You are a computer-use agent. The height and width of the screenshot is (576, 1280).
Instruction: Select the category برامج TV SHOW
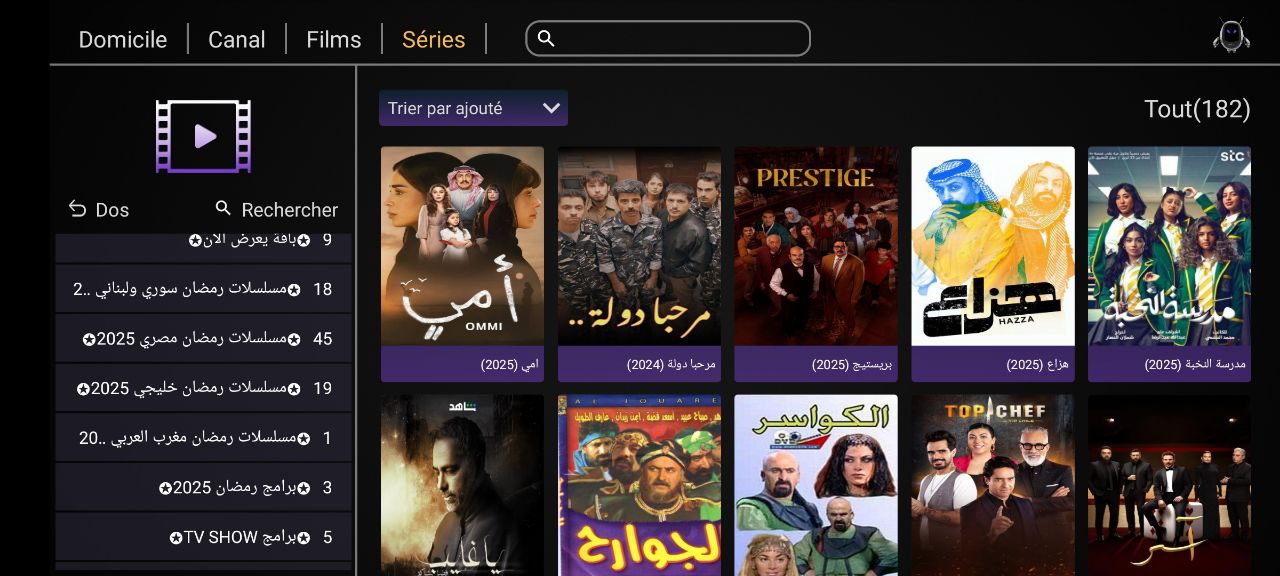(204, 537)
